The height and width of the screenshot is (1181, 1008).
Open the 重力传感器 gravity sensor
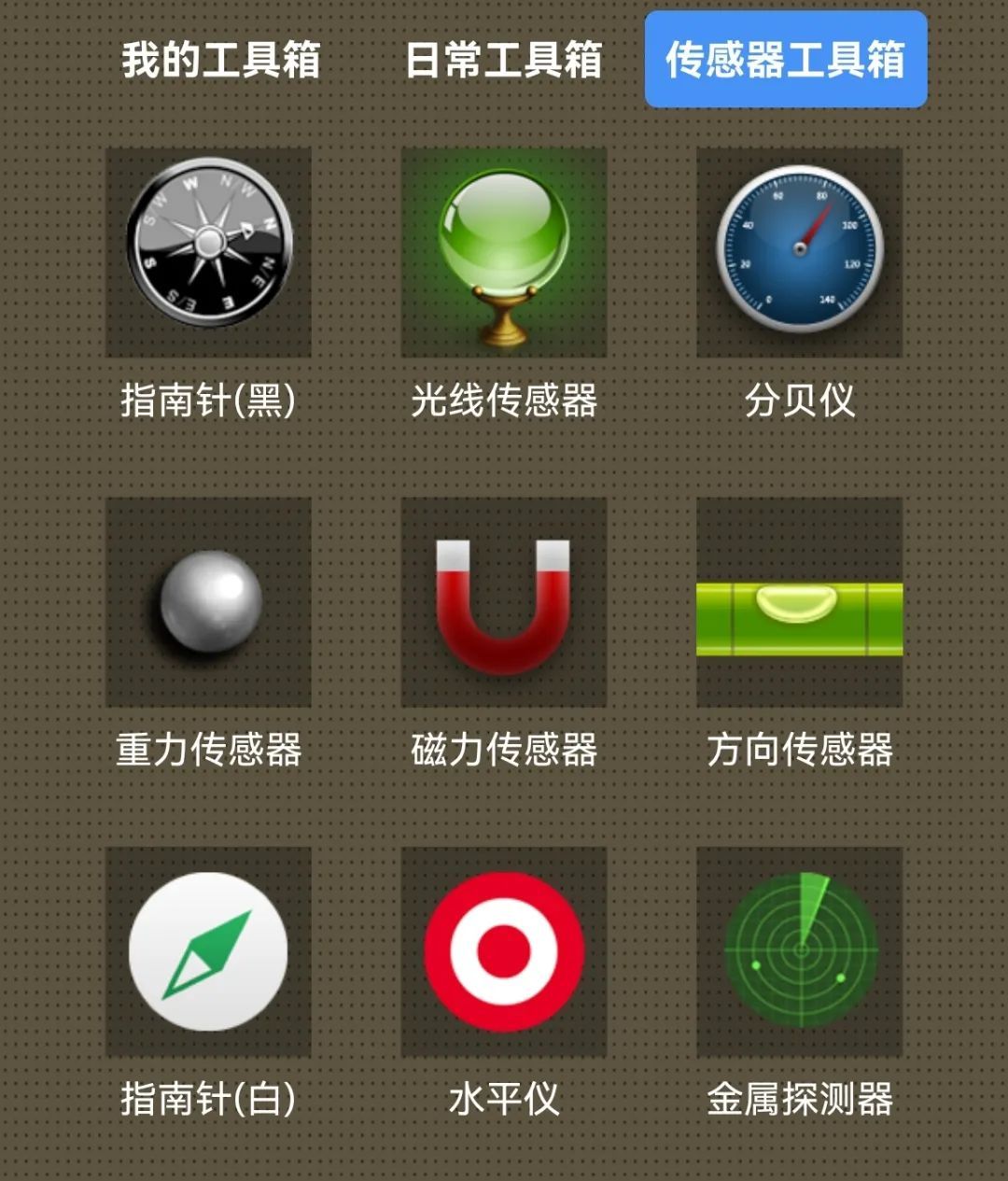(208, 602)
